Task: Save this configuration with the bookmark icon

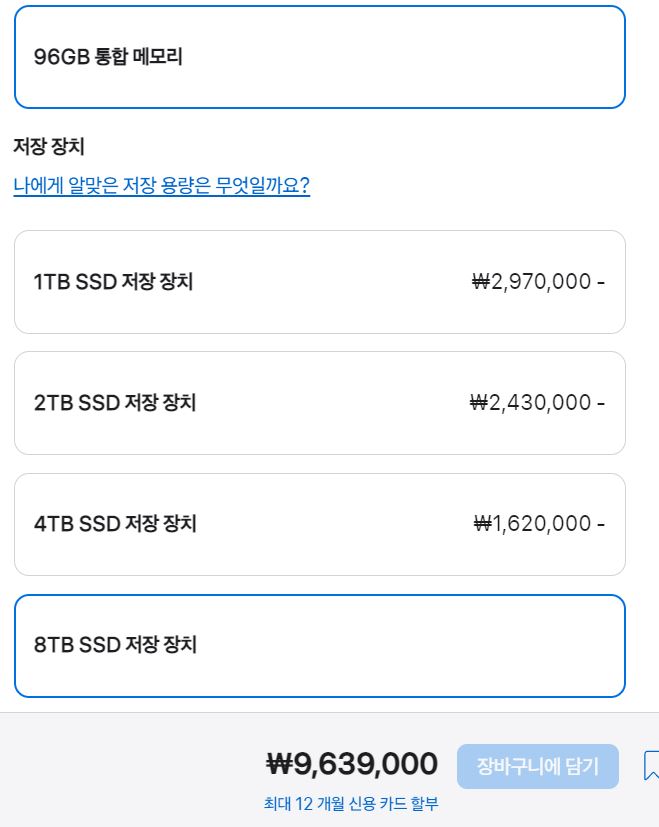Action: (652, 765)
